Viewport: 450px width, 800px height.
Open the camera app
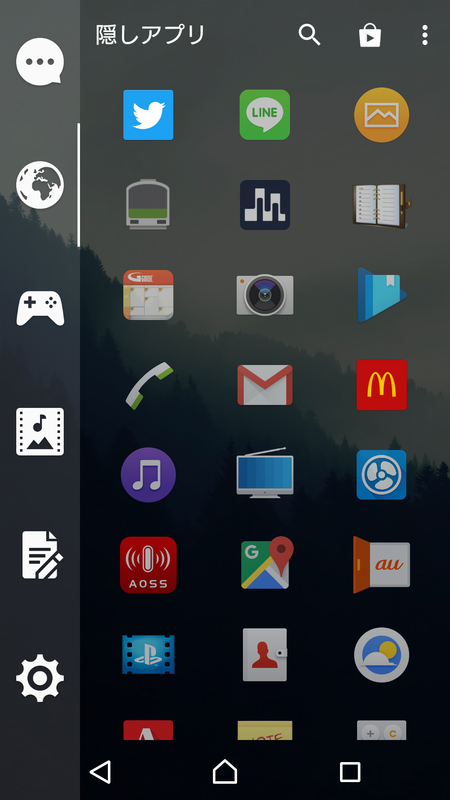(x=265, y=295)
